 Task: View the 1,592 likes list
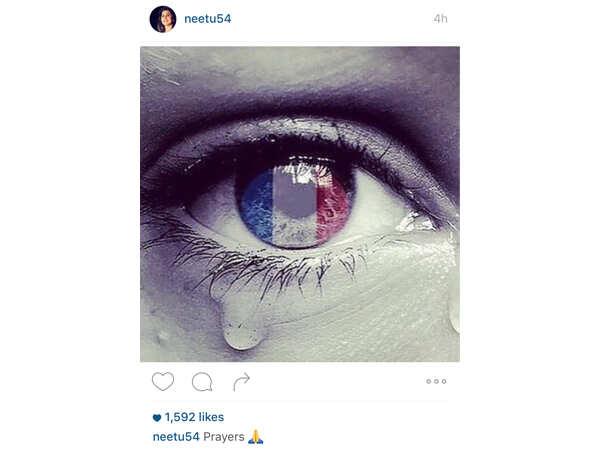click(194, 417)
